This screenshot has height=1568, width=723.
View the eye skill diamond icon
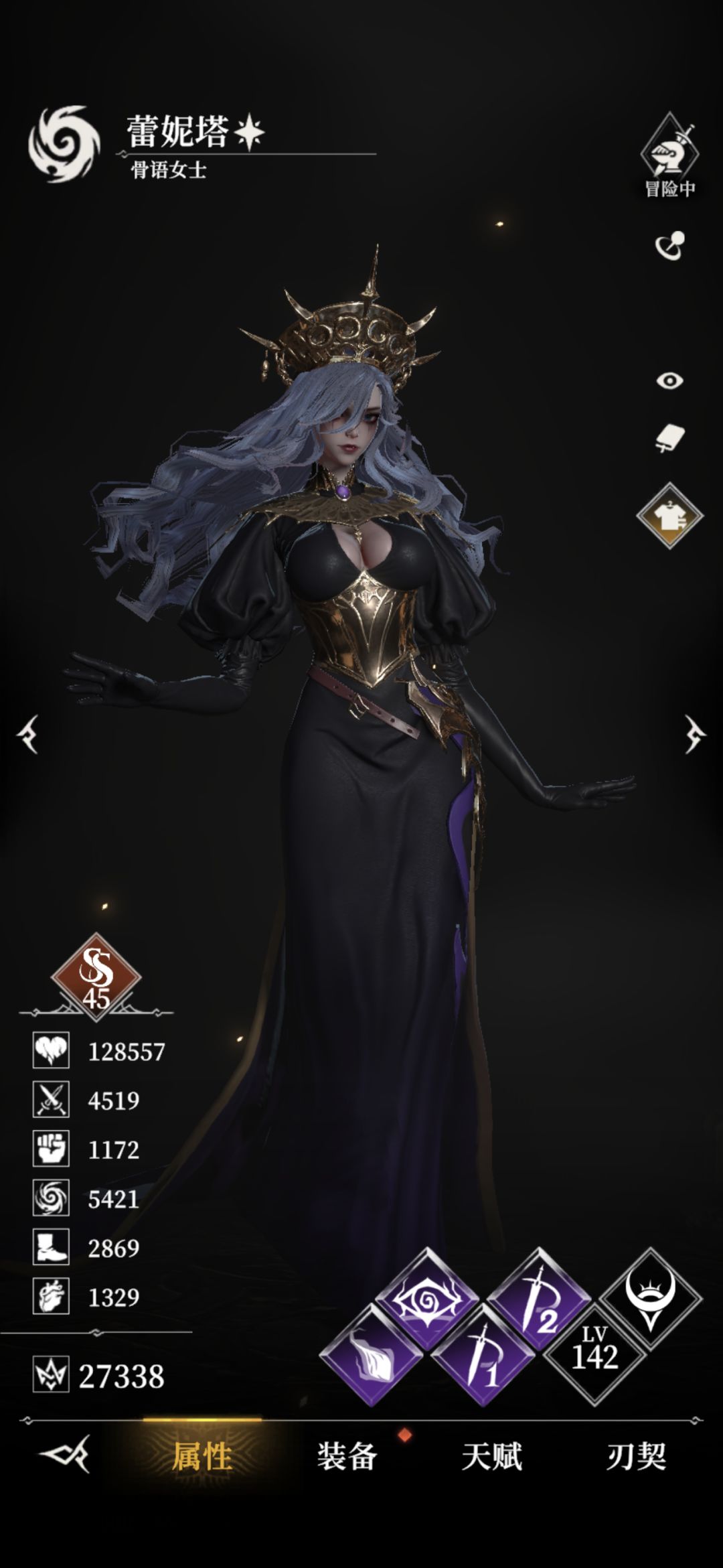point(427,1299)
